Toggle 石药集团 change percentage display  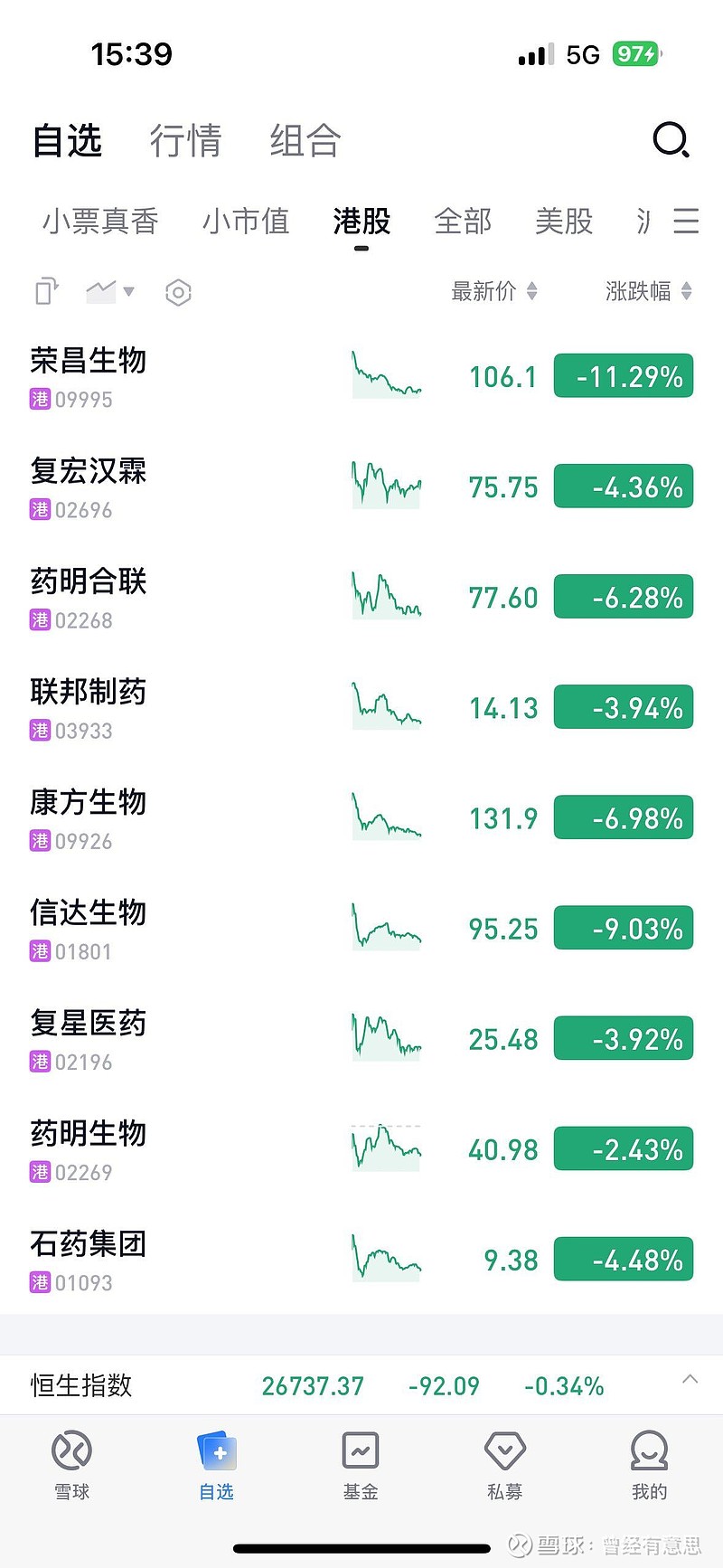pyautogui.click(x=623, y=1260)
